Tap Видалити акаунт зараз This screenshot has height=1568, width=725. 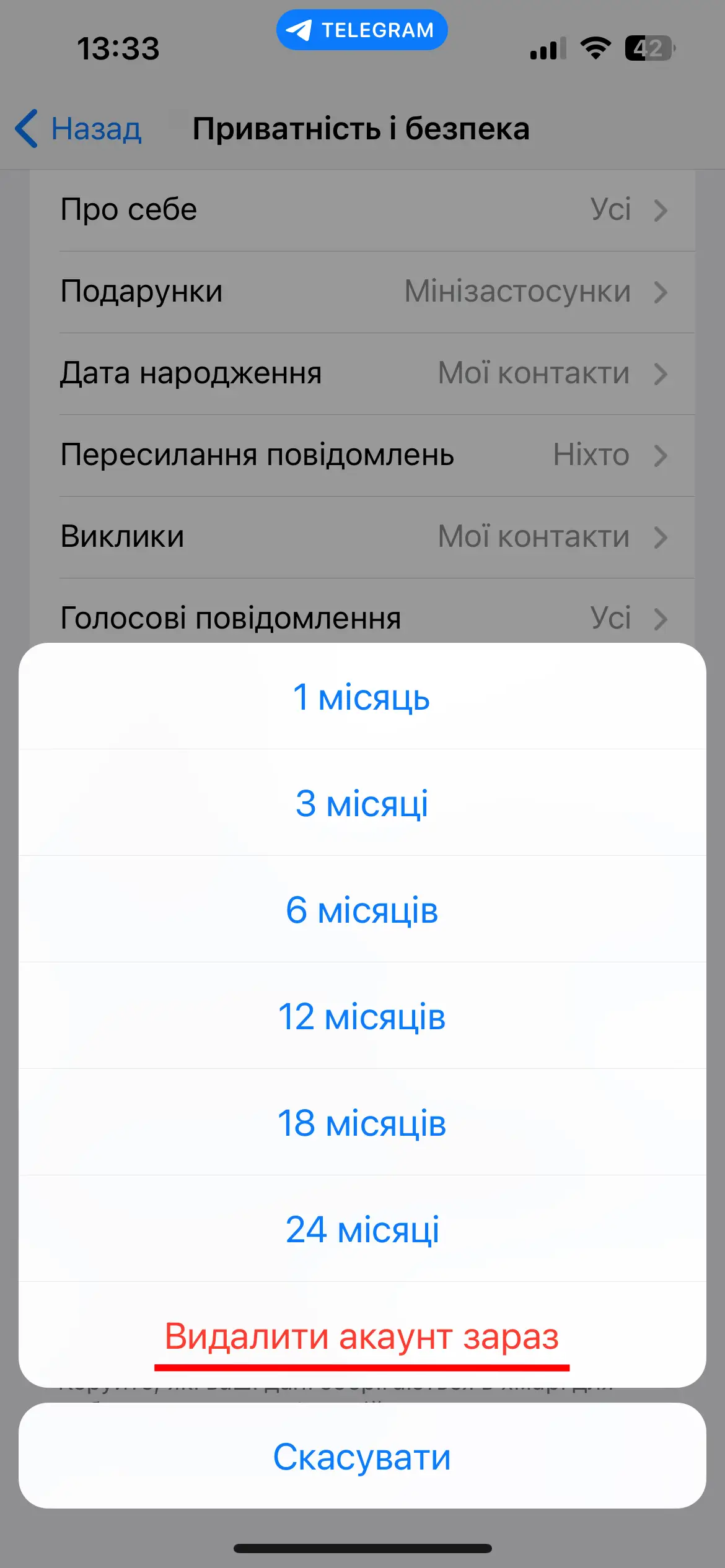362,1335
